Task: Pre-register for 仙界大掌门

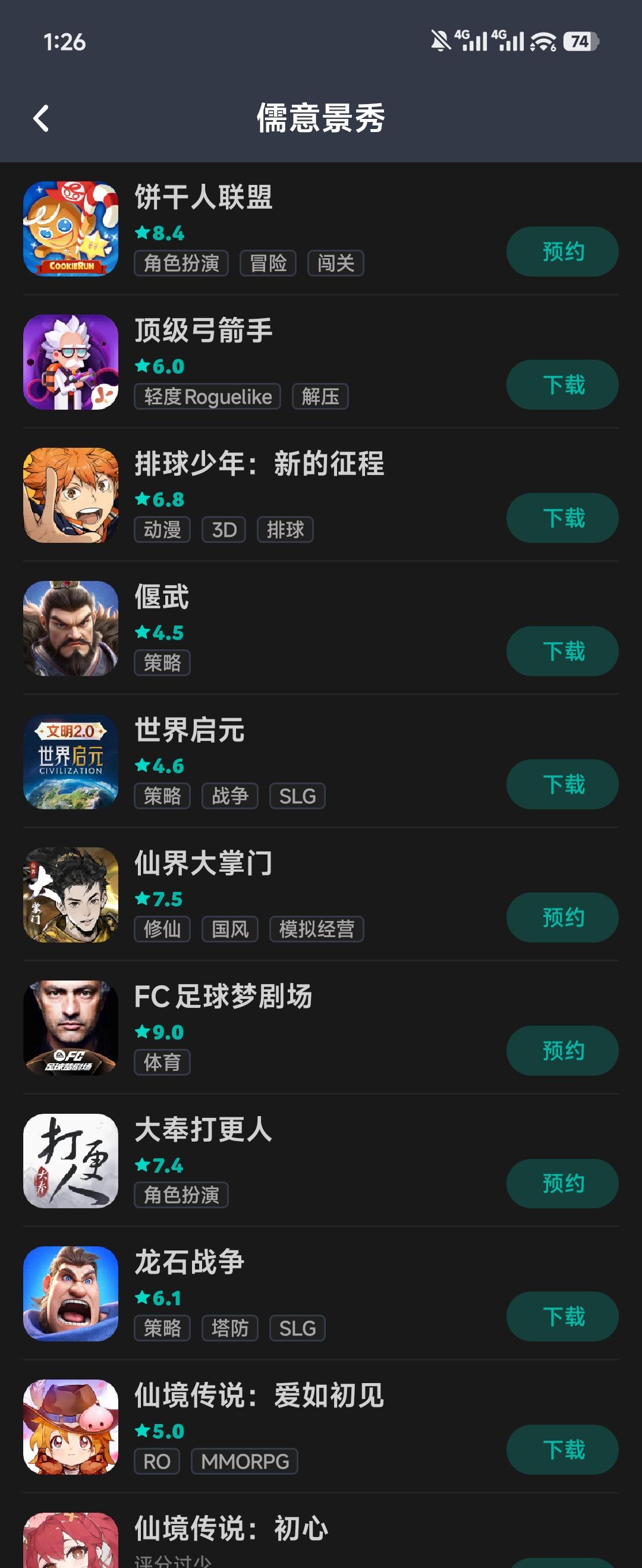Action: (562, 917)
